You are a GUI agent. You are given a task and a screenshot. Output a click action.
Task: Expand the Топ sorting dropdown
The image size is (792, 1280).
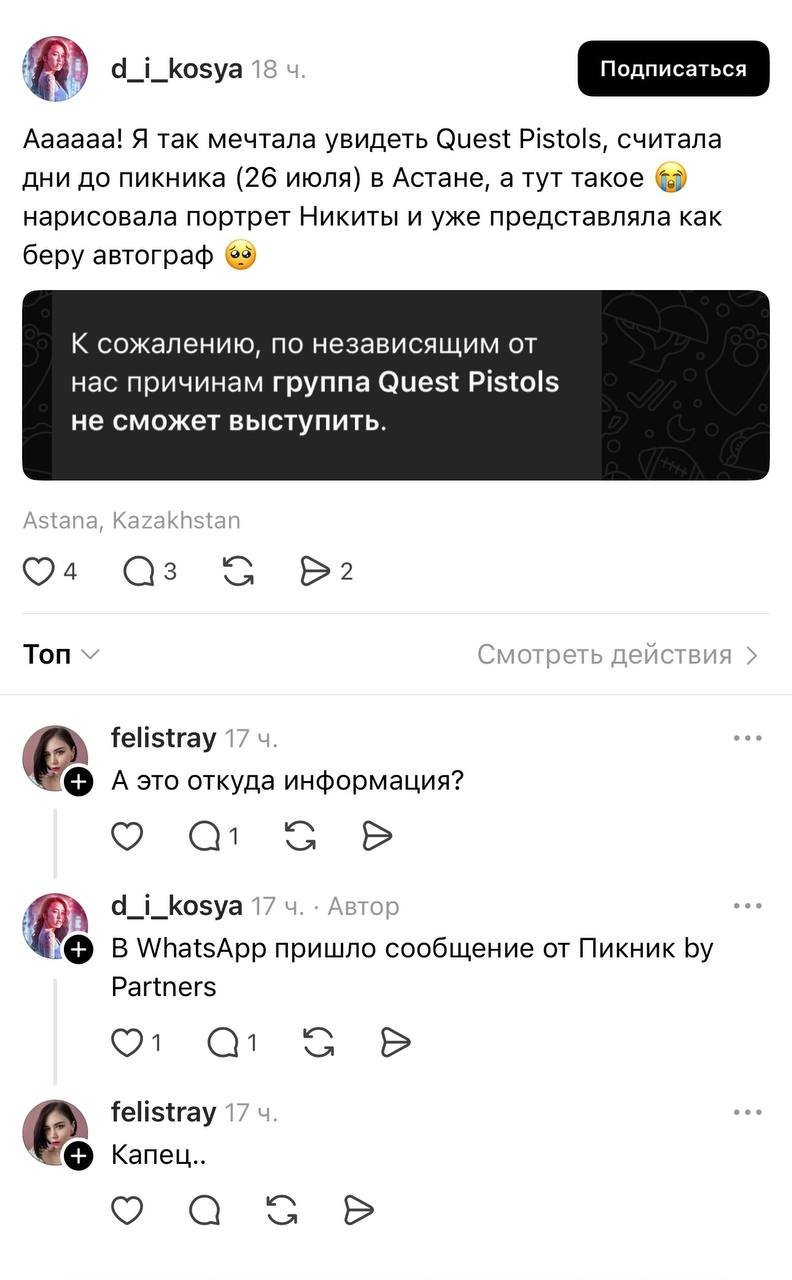point(61,655)
